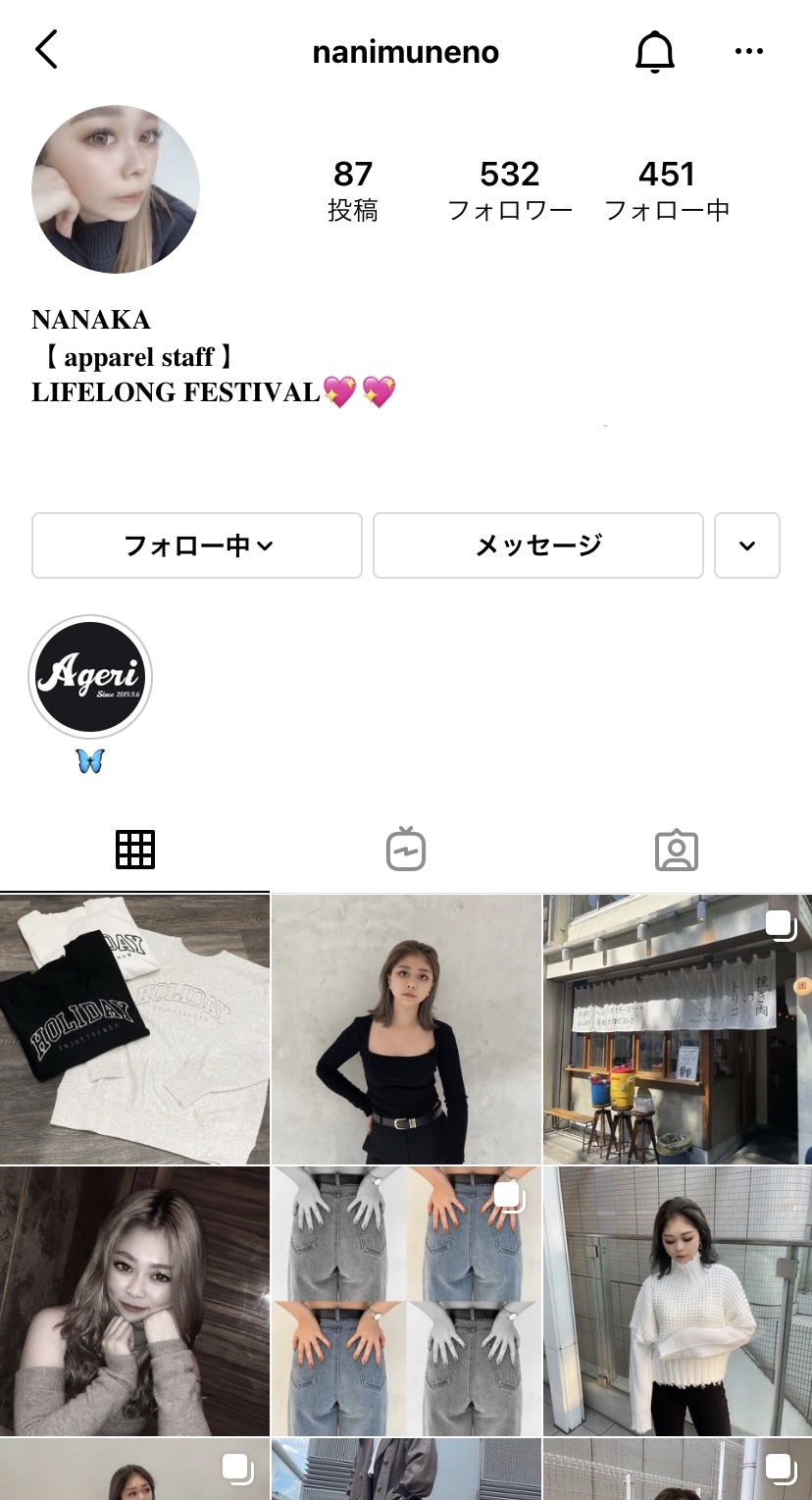This screenshot has height=1500, width=812.
Task: Expand suggested accounts with the chevron button
Action: coord(747,545)
